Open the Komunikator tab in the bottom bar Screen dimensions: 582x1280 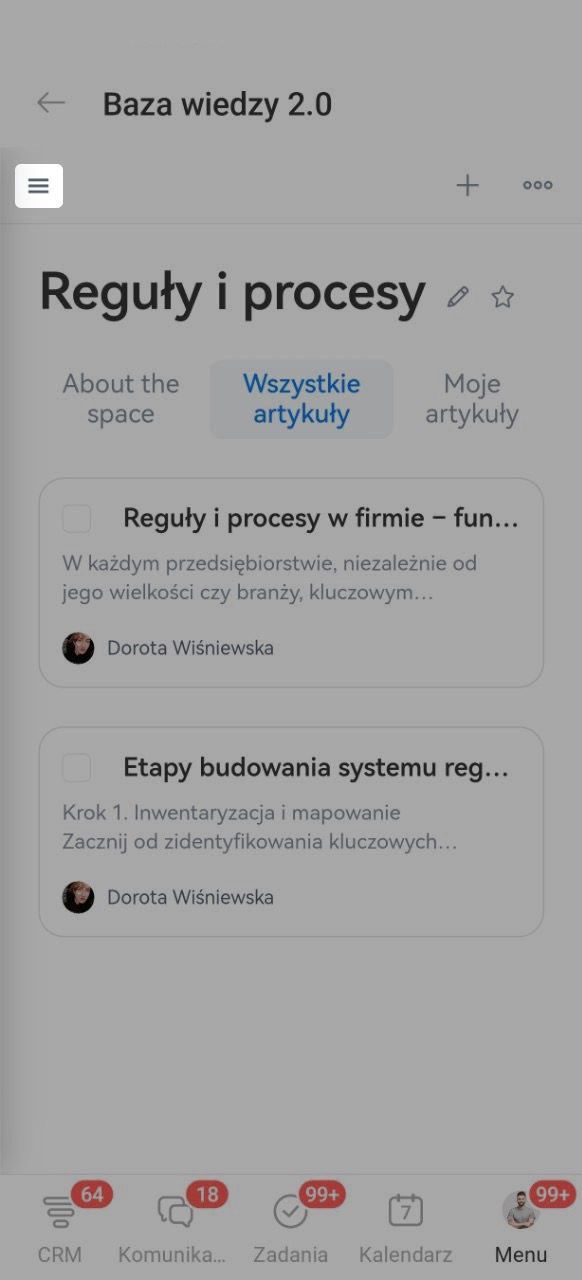(x=172, y=1227)
